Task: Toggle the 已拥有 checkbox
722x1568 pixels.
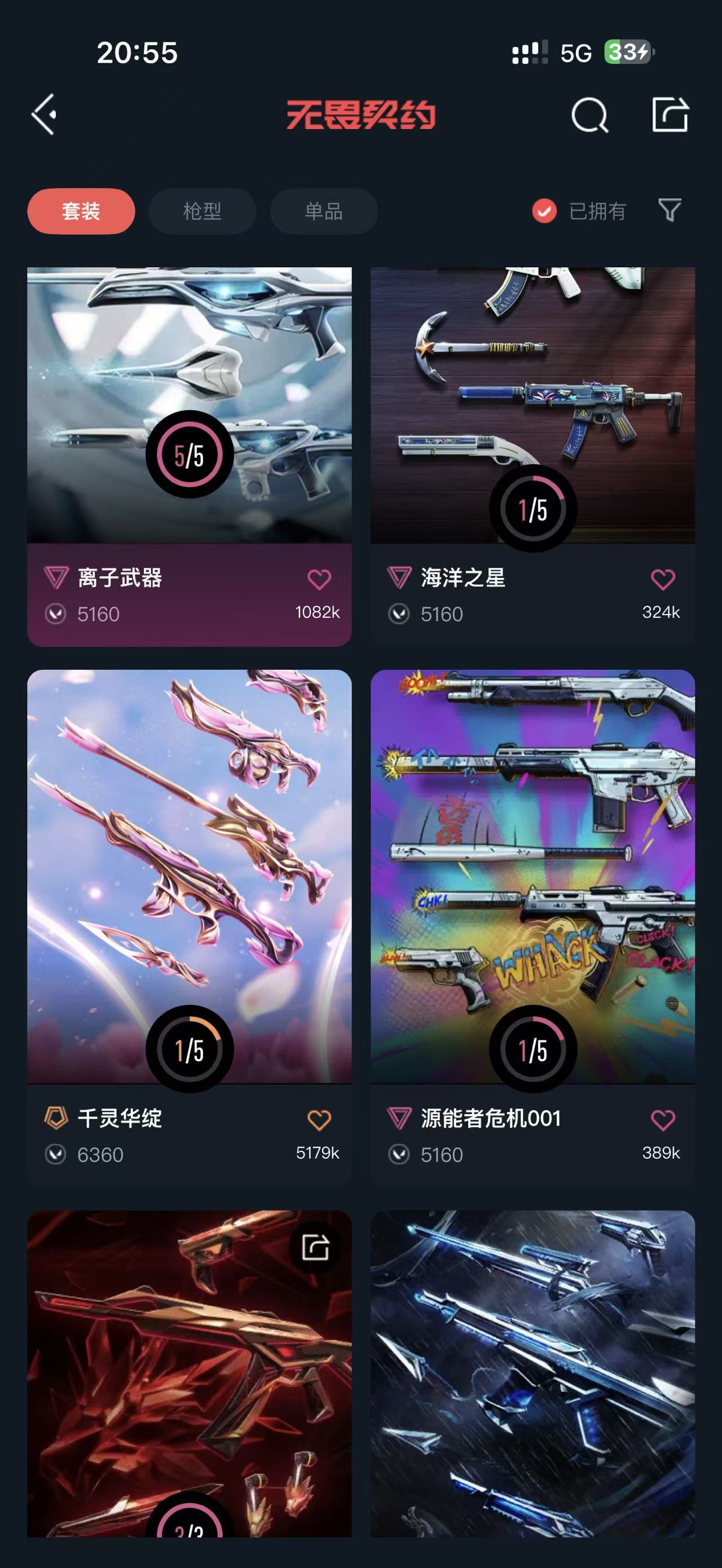Action: click(x=544, y=211)
